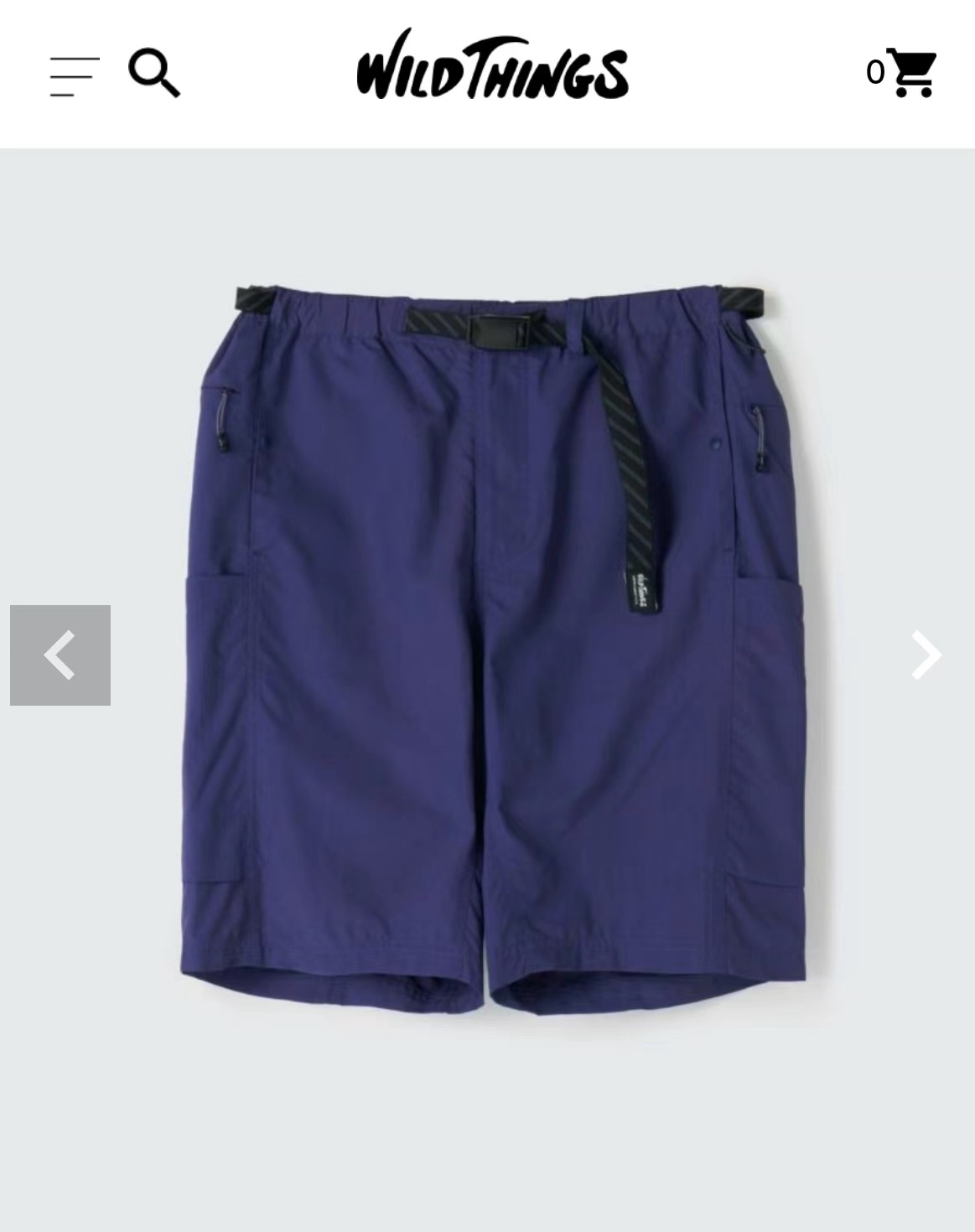Open the shopping cart

coord(910,73)
